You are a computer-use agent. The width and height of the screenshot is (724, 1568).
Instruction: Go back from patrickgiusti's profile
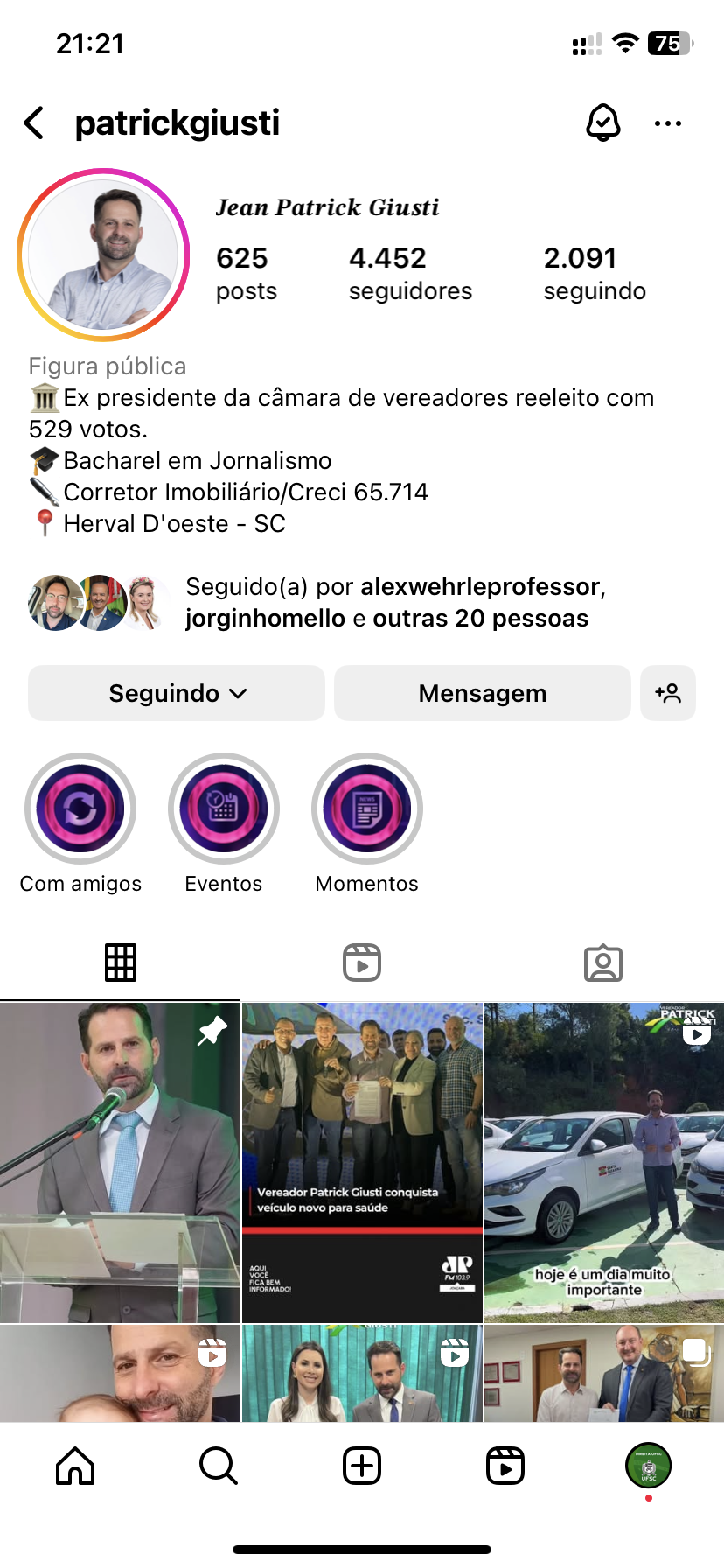[x=34, y=123]
